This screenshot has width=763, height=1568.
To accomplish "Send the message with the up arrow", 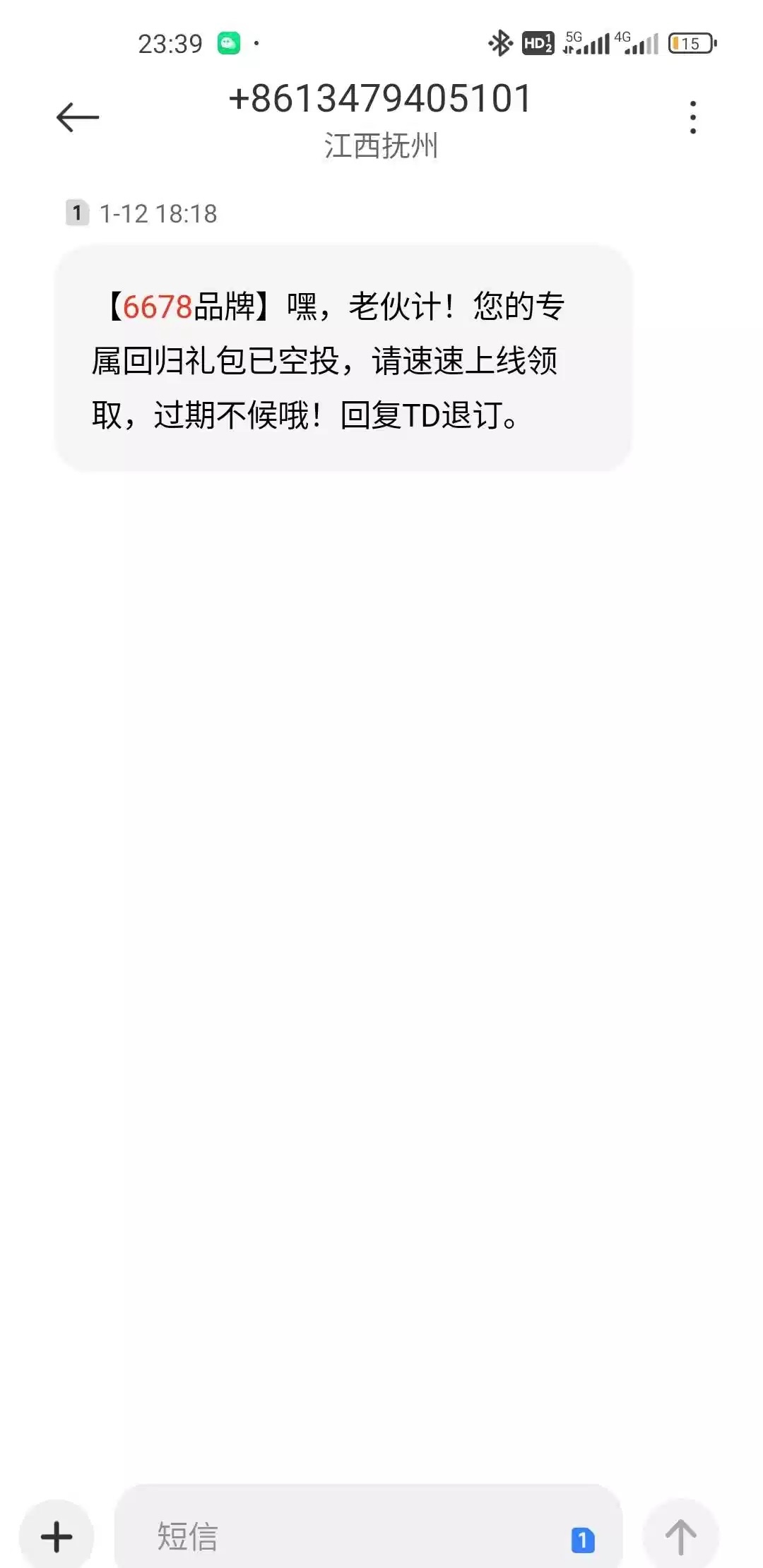I will tap(680, 1537).
